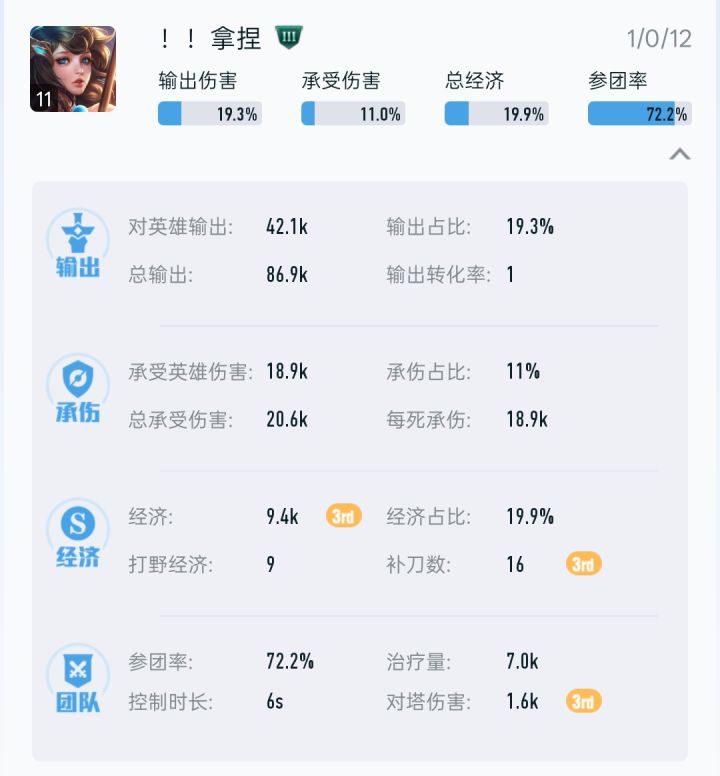The image size is (720, 776).
Task: Collapse the detailed stats panel via chevron
Action: [681, 155]
